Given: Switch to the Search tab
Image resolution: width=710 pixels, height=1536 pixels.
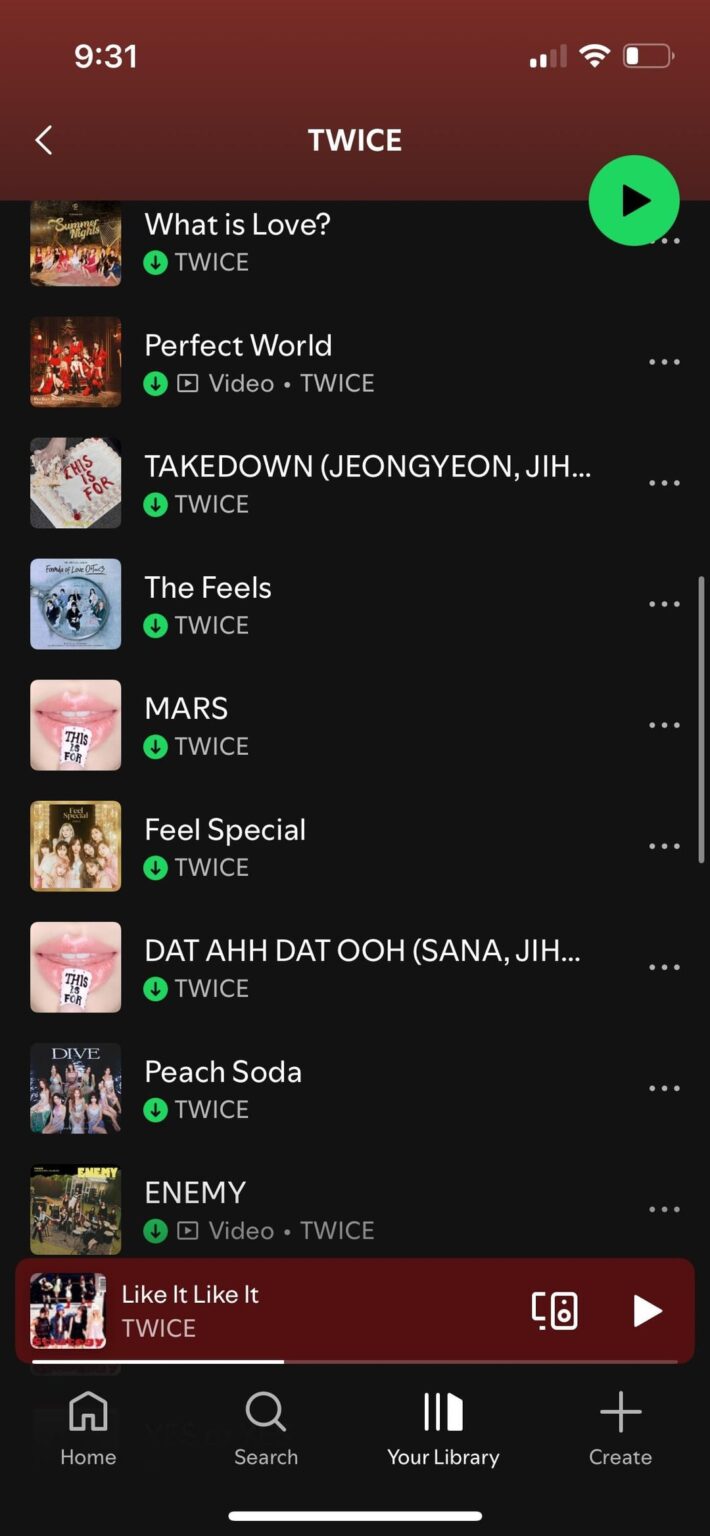Looking at the screenshot, I should (266, 1428).
